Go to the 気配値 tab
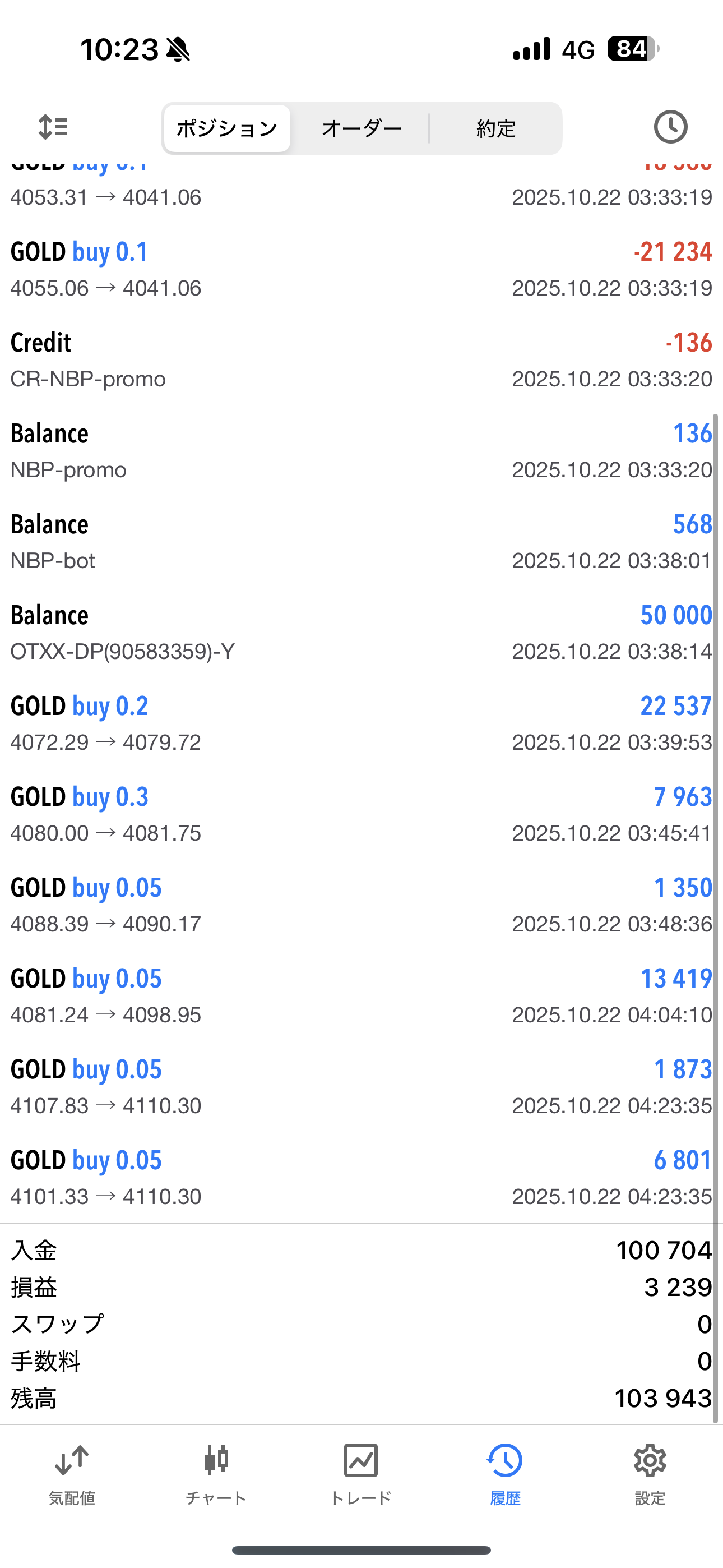The image size is (723, 1568). coord(72,1473)
